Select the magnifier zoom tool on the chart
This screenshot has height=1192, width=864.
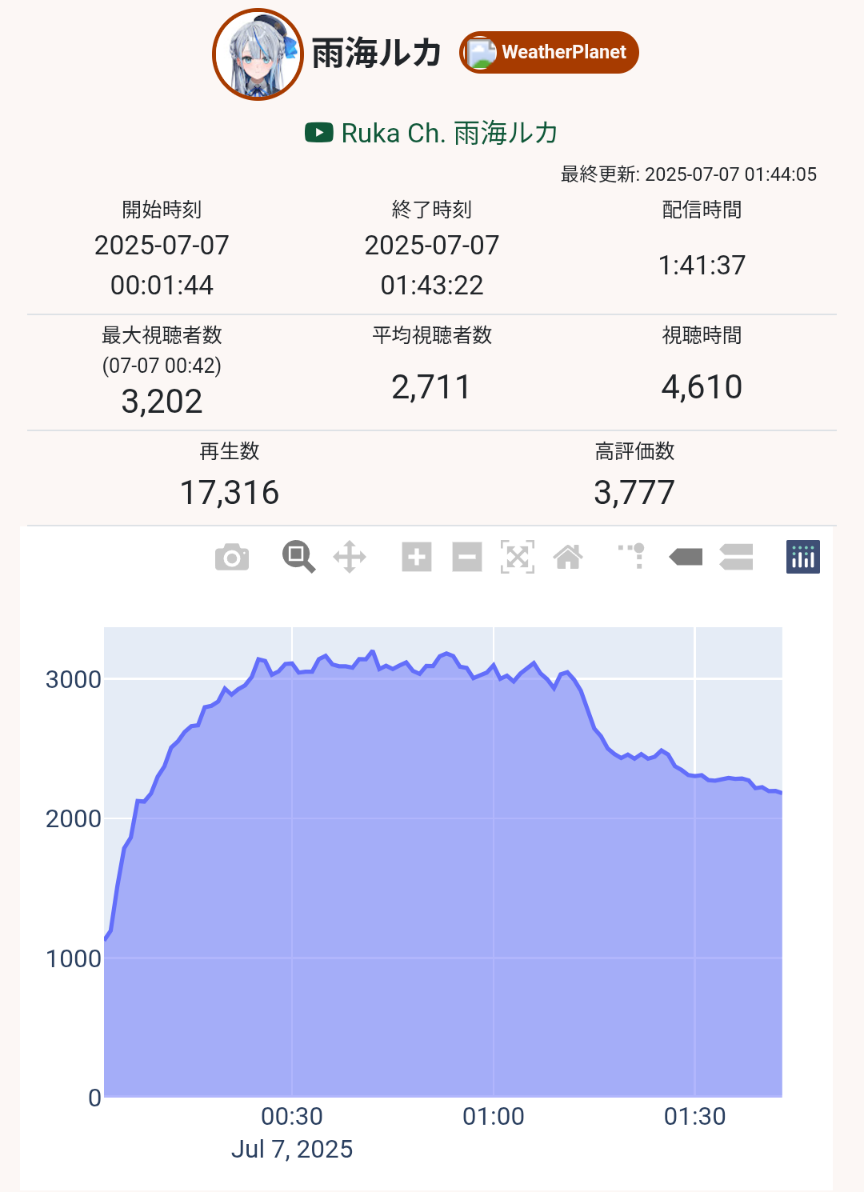point(298,557)
